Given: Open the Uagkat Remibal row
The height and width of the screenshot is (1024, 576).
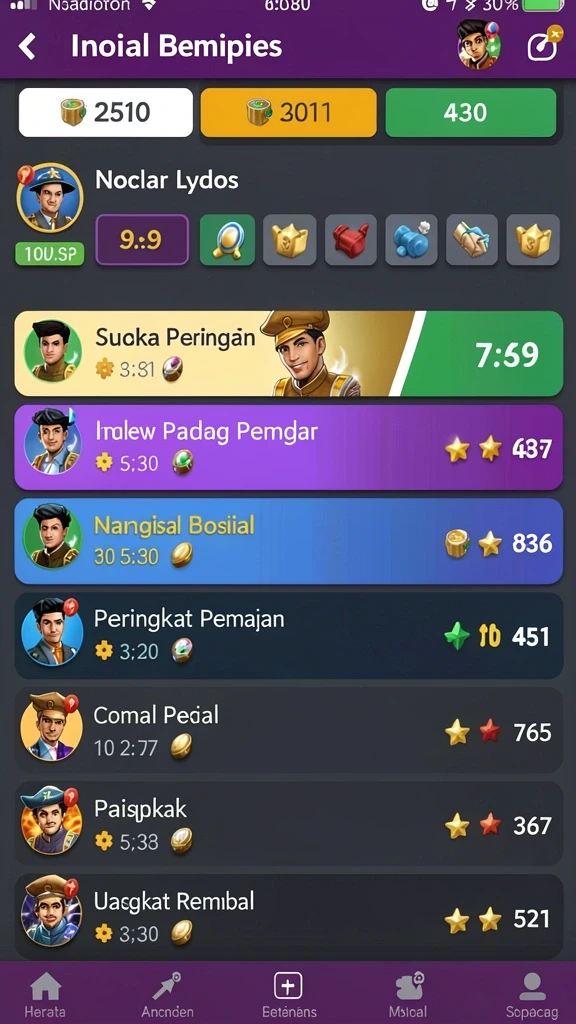Looking at the screenshot, I should (289, 918).
